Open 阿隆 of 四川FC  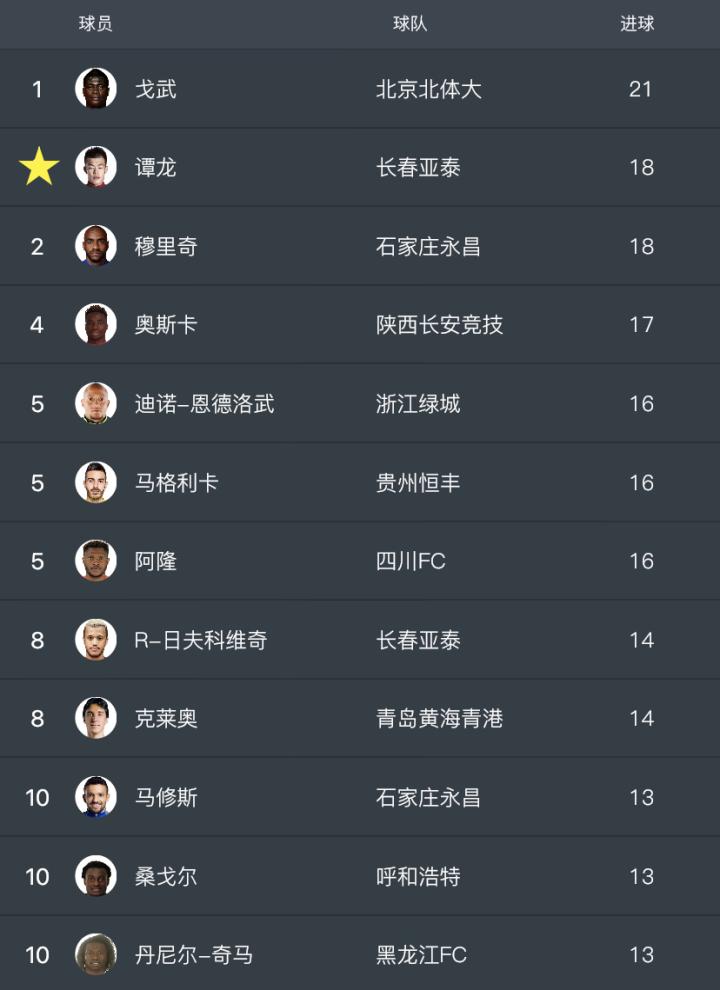coord(156,561)
